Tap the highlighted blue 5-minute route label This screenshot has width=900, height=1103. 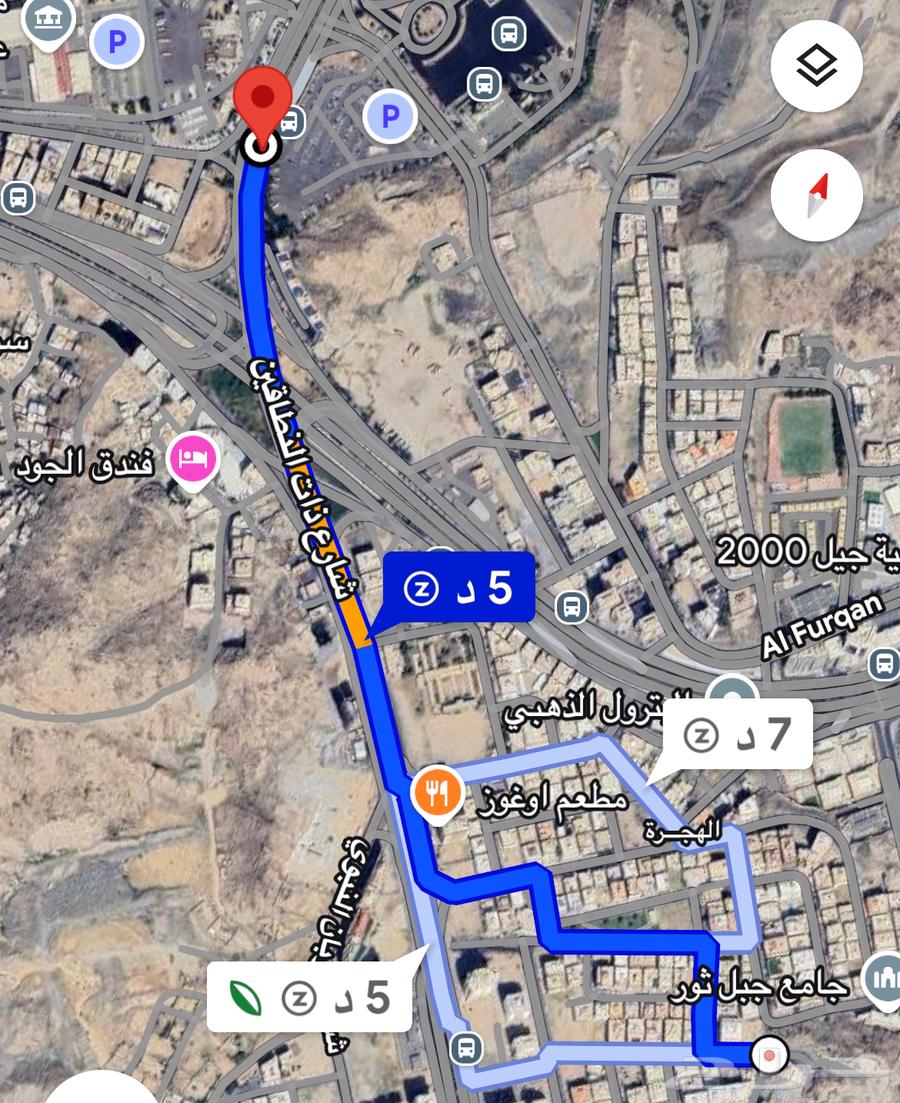460,589
